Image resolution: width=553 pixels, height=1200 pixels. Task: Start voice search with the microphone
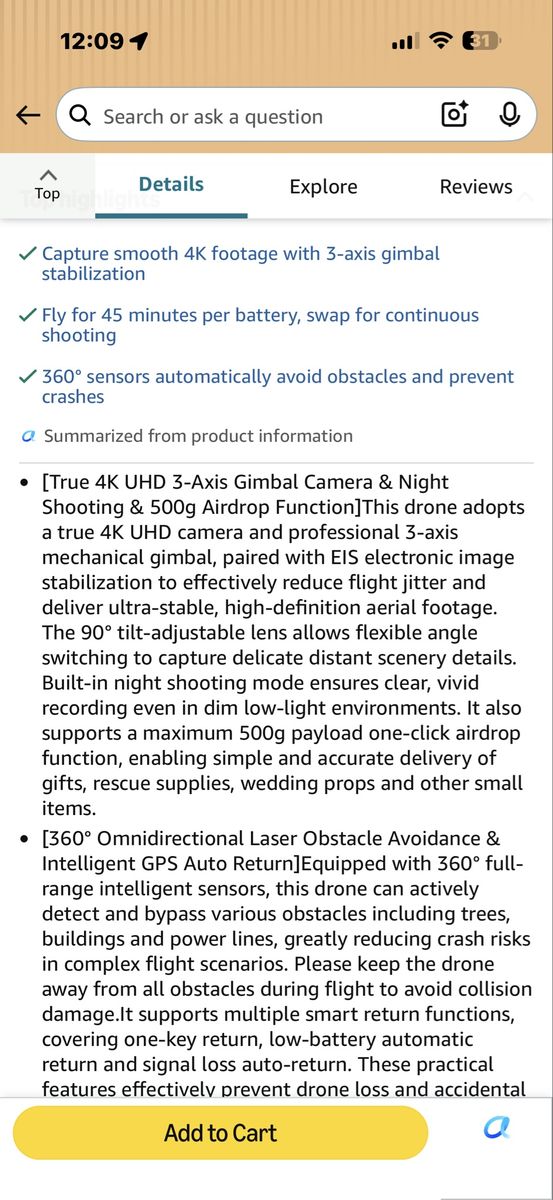[x=510, y=115]
